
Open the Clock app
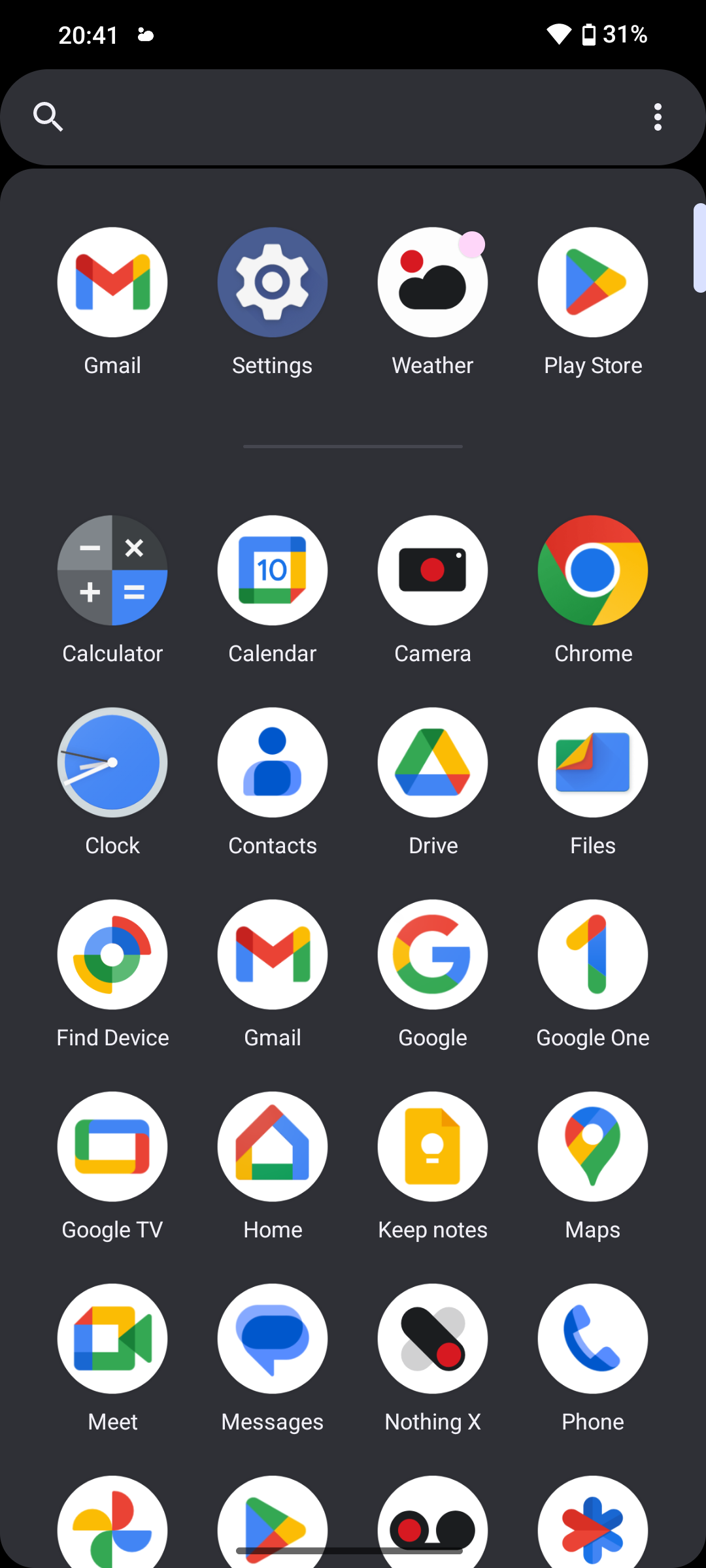pyautogui.click(x=112, y=762)
